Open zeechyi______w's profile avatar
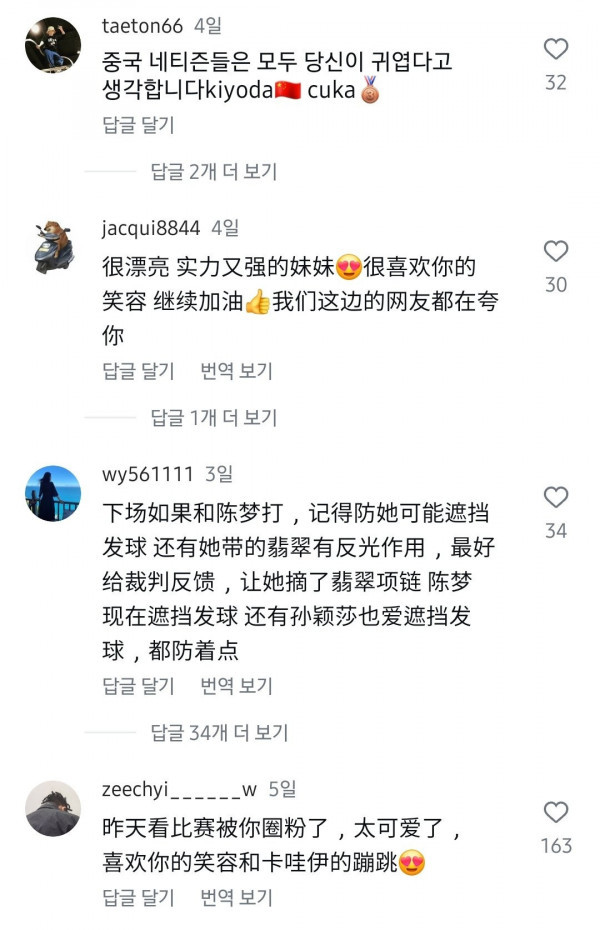600x930 pixels. pyautogui.click(x=53, y=808)
